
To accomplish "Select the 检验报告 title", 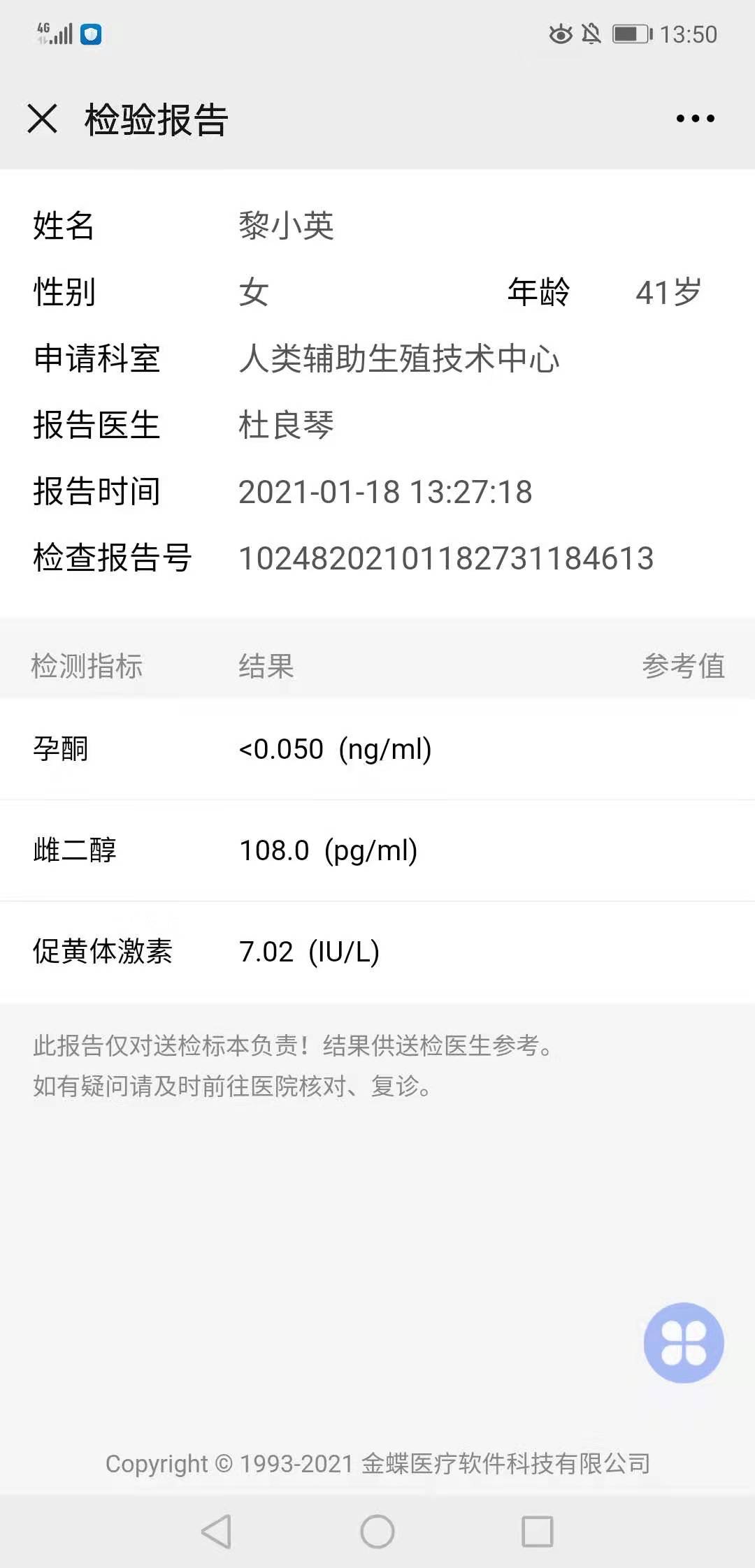I will click(x=155, y=117).
